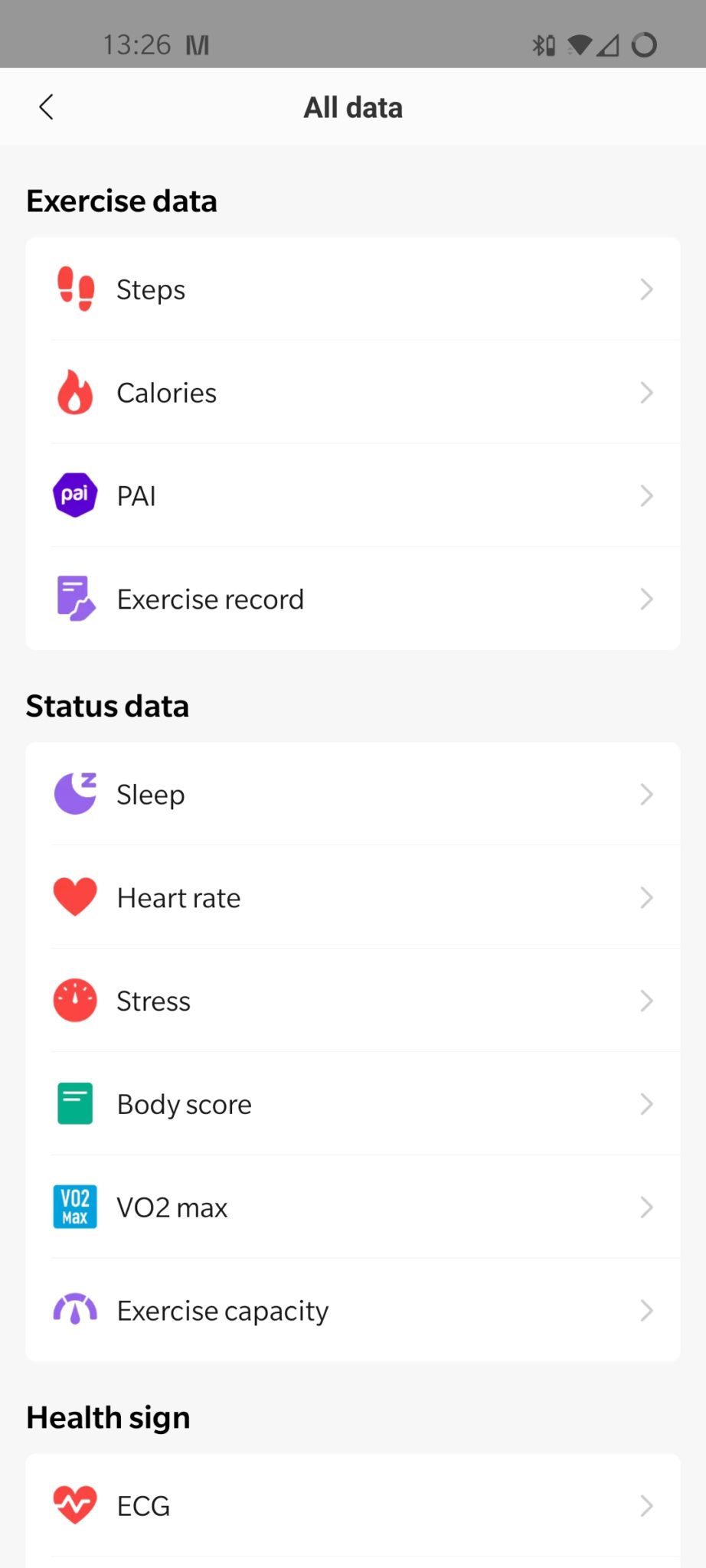Image resolution: width=706 pixels, height=1568 pixels.
Task: Check the Stress data
Action: pos(352,1001)
